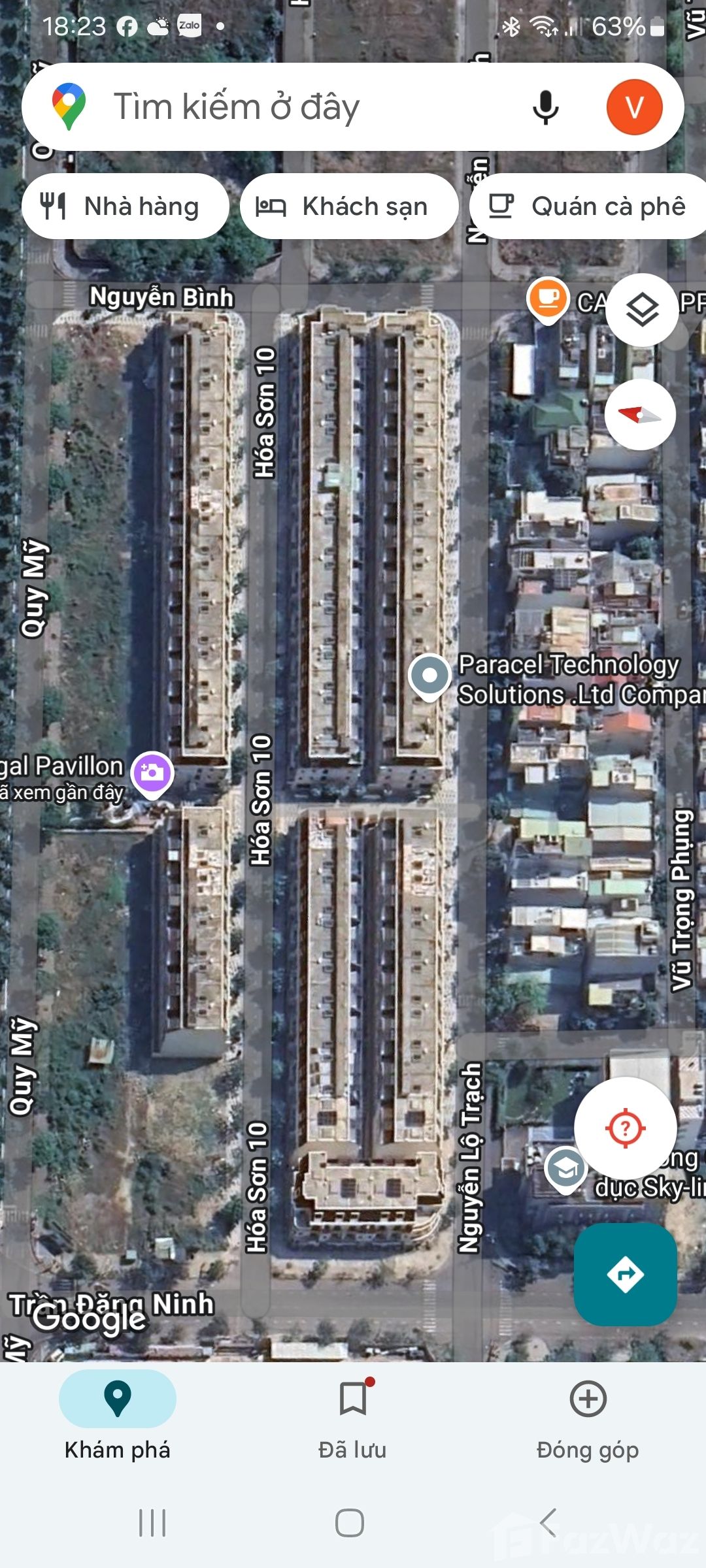Open the Sky-line school pin
The width and height of the screenshot is (706, 1568).
point(565,1169)
